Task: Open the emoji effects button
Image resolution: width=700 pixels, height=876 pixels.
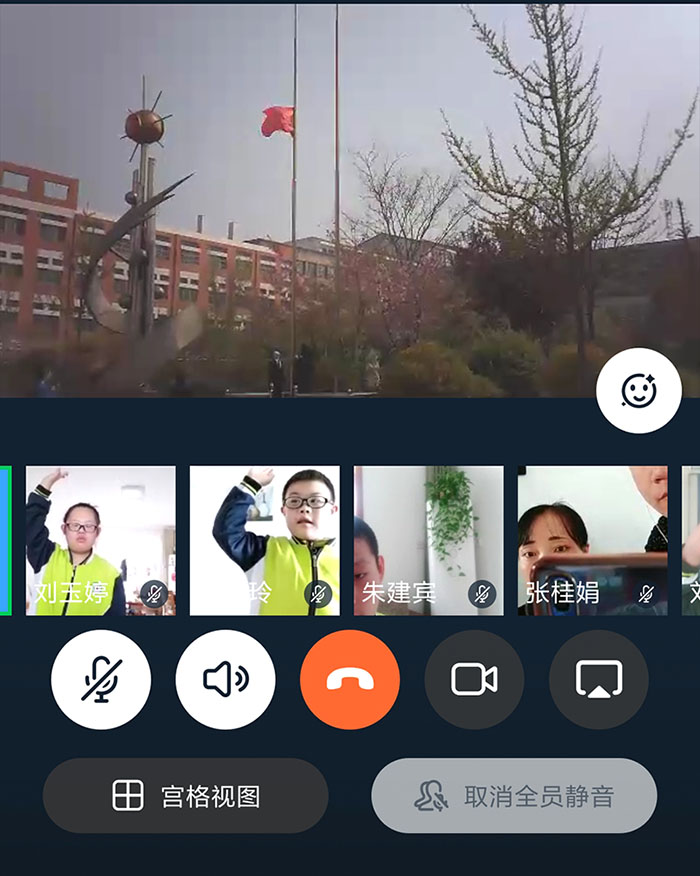Action: 638,390
